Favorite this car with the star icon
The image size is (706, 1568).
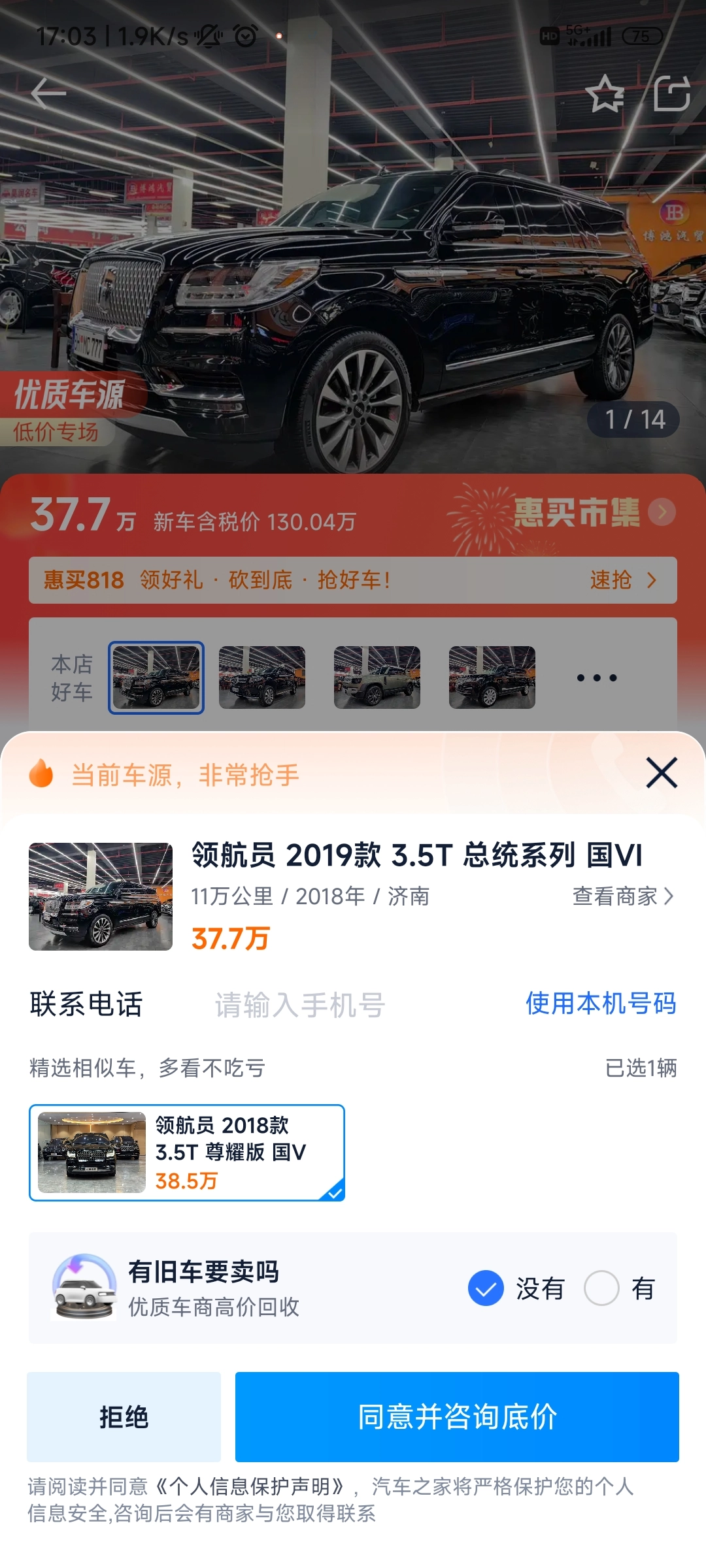pos(605,93)
